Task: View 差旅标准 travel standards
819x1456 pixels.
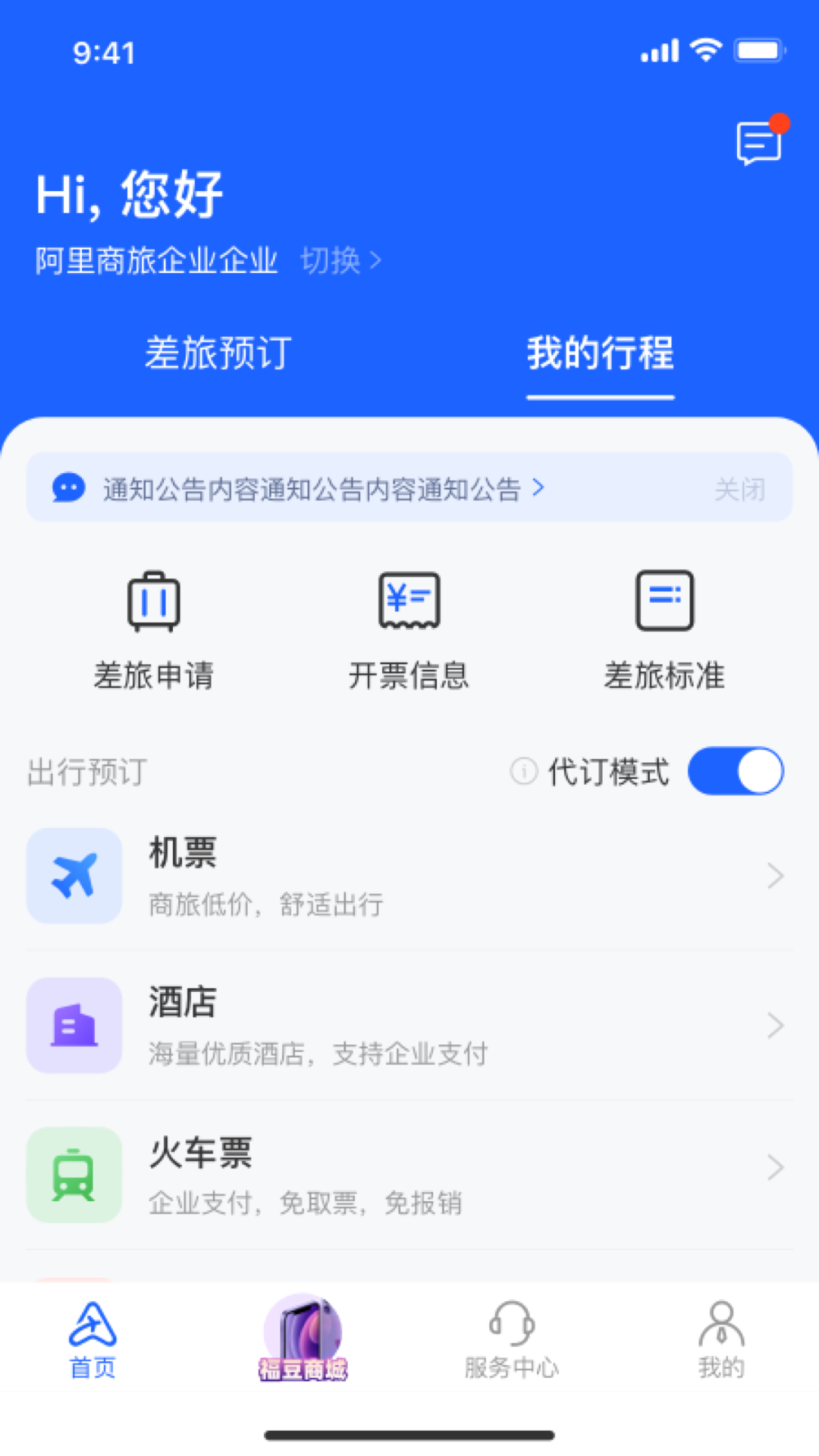Action: (x=664, y=631)
